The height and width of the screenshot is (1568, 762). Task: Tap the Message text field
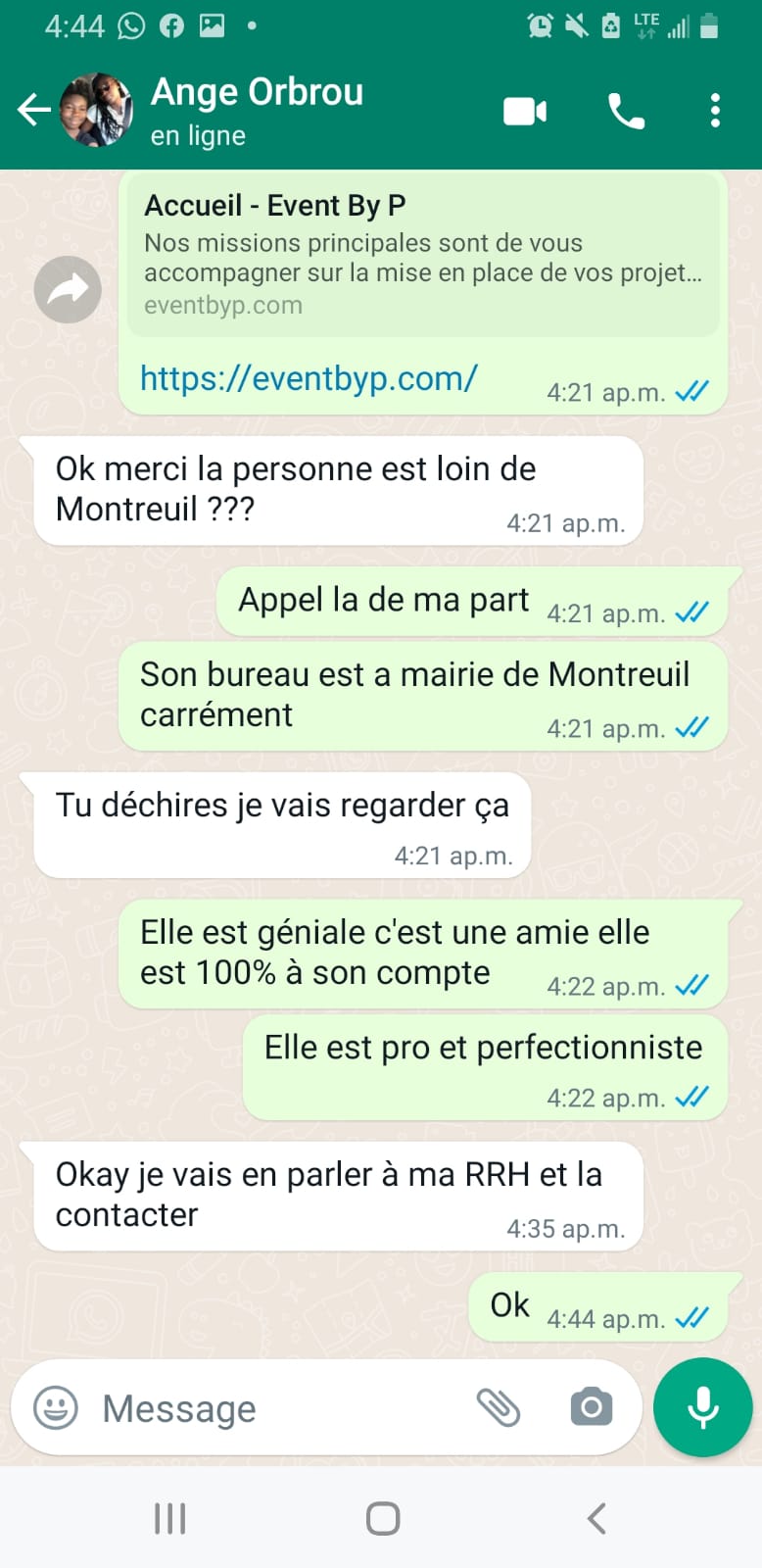[274, 1408]
